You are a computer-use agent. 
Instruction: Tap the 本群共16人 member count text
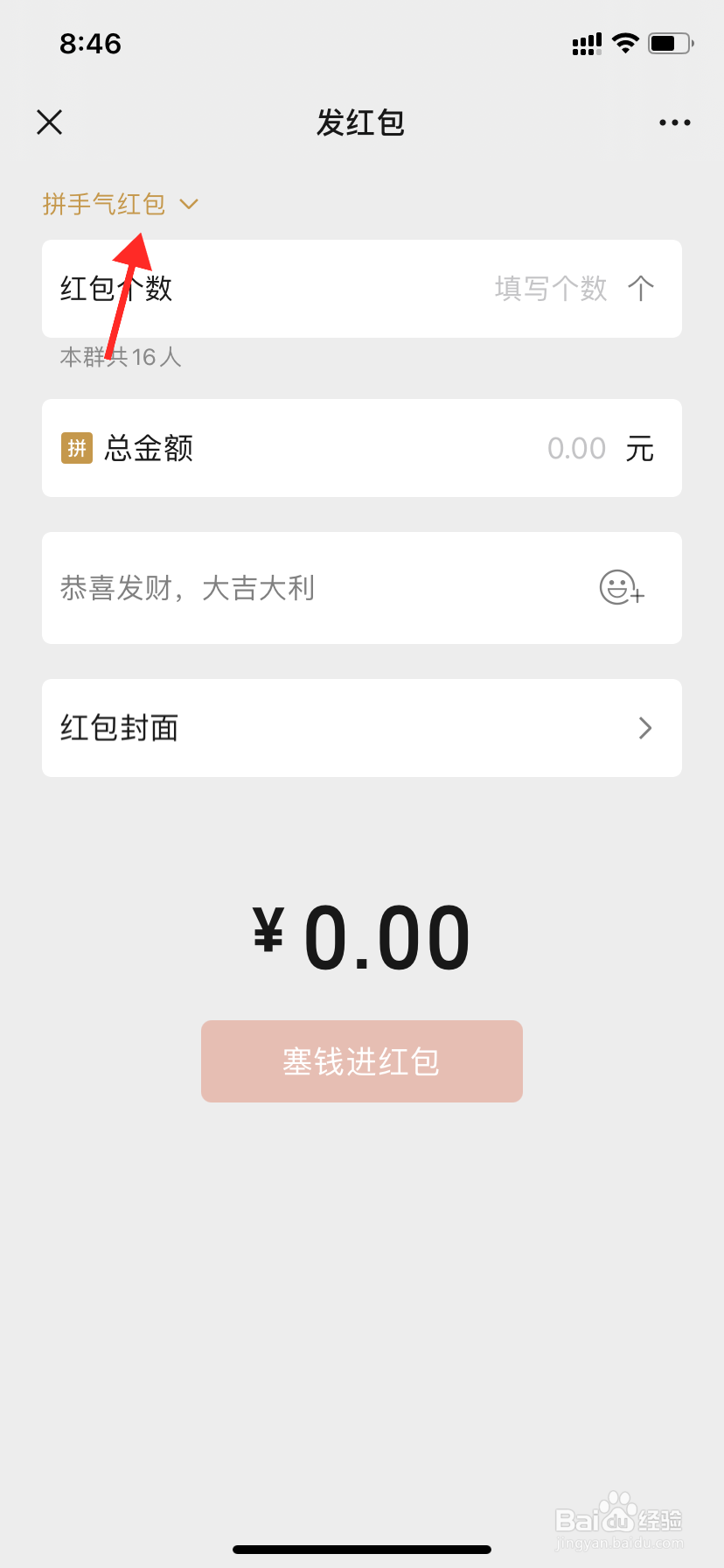121,357
